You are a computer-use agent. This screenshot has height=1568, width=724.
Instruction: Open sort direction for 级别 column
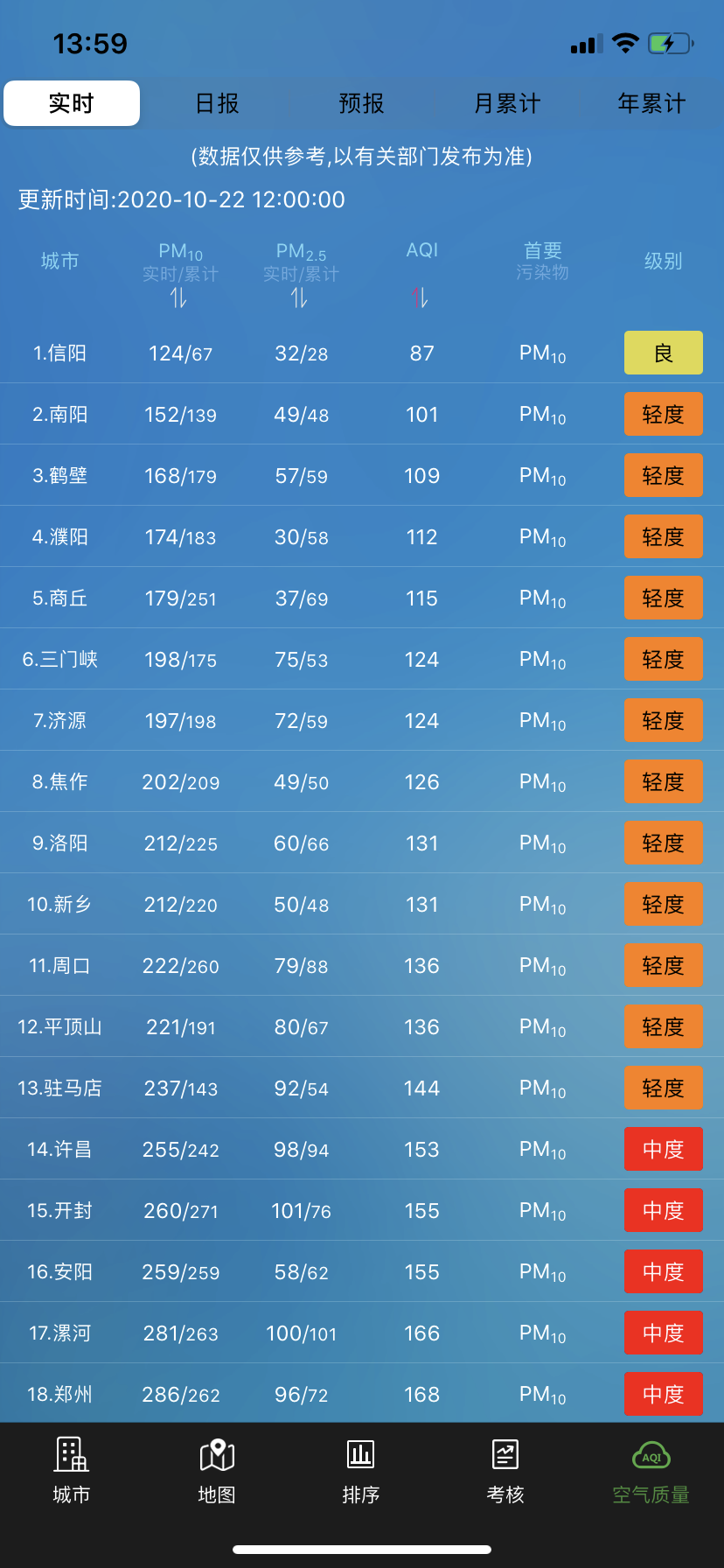point(662,262)
